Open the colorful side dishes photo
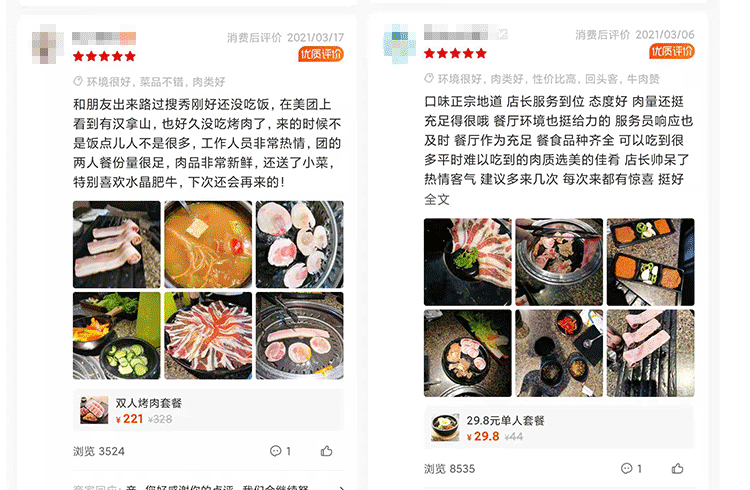750x490 pixels. pyautogui.click(x=649, y=261)
